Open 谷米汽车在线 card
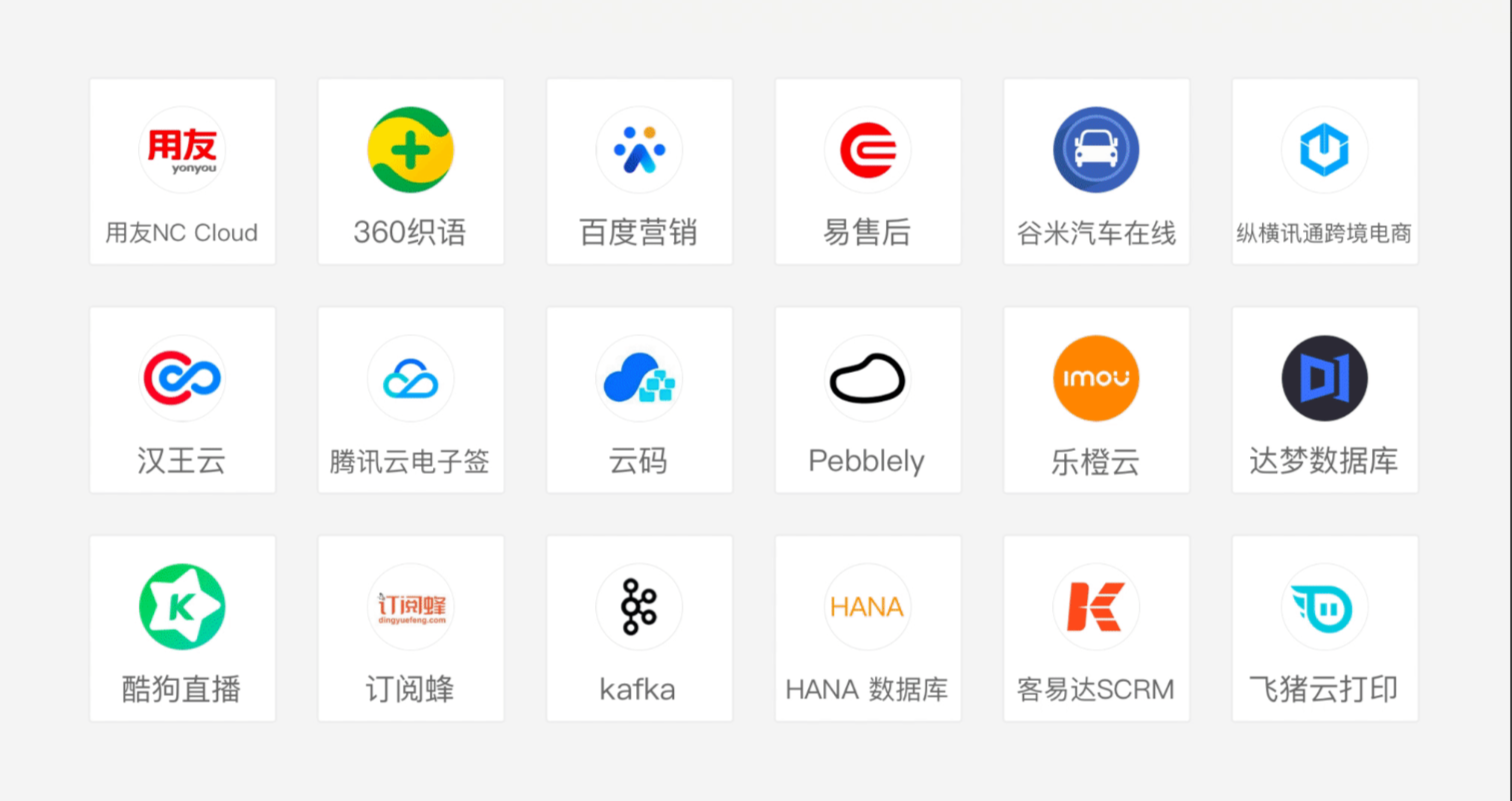The height and width of the screenshot is (801, 1512). pyautogui.click(x=1096, y=172)
